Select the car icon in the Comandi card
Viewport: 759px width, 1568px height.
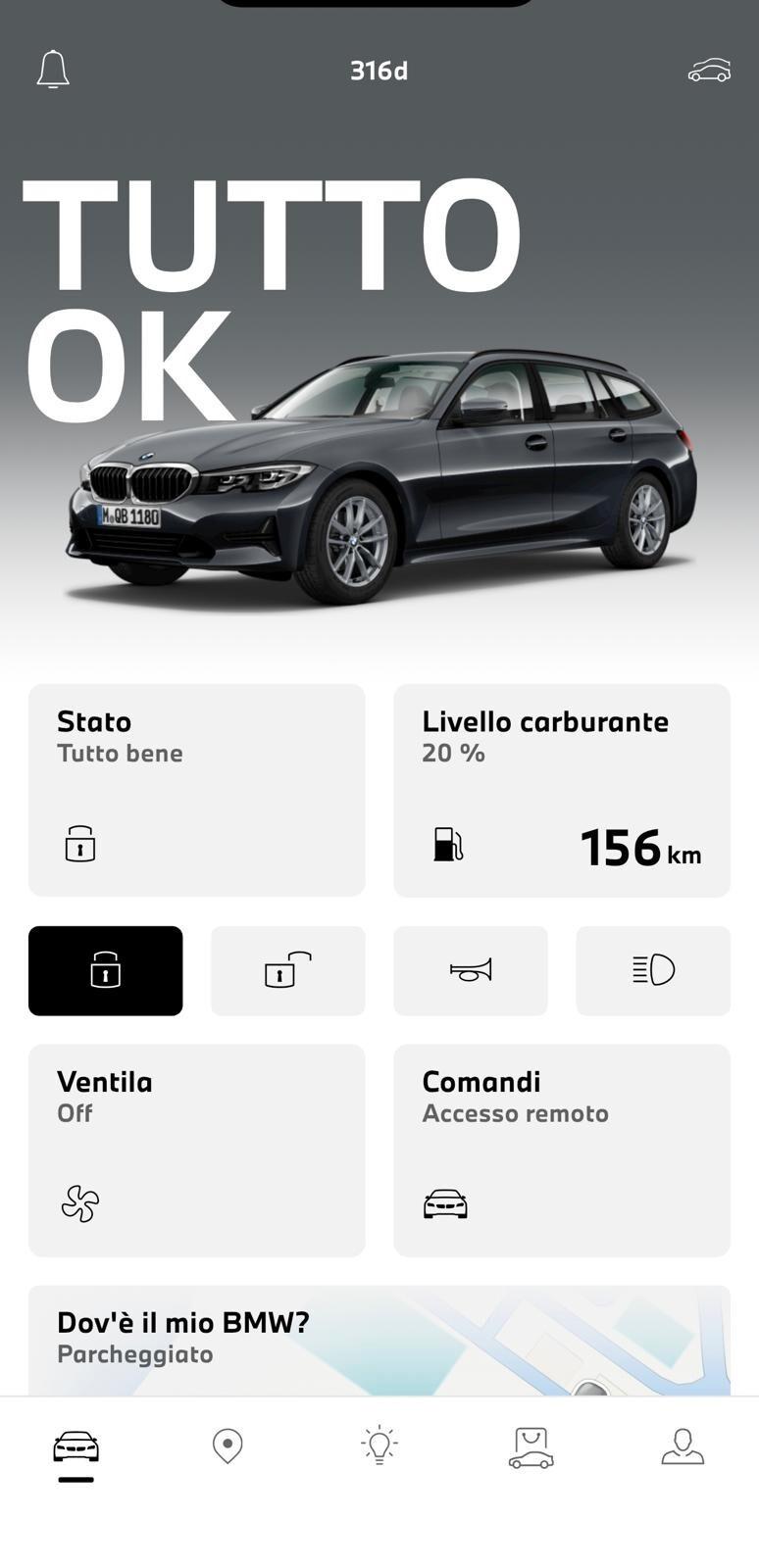(446, 1202)
